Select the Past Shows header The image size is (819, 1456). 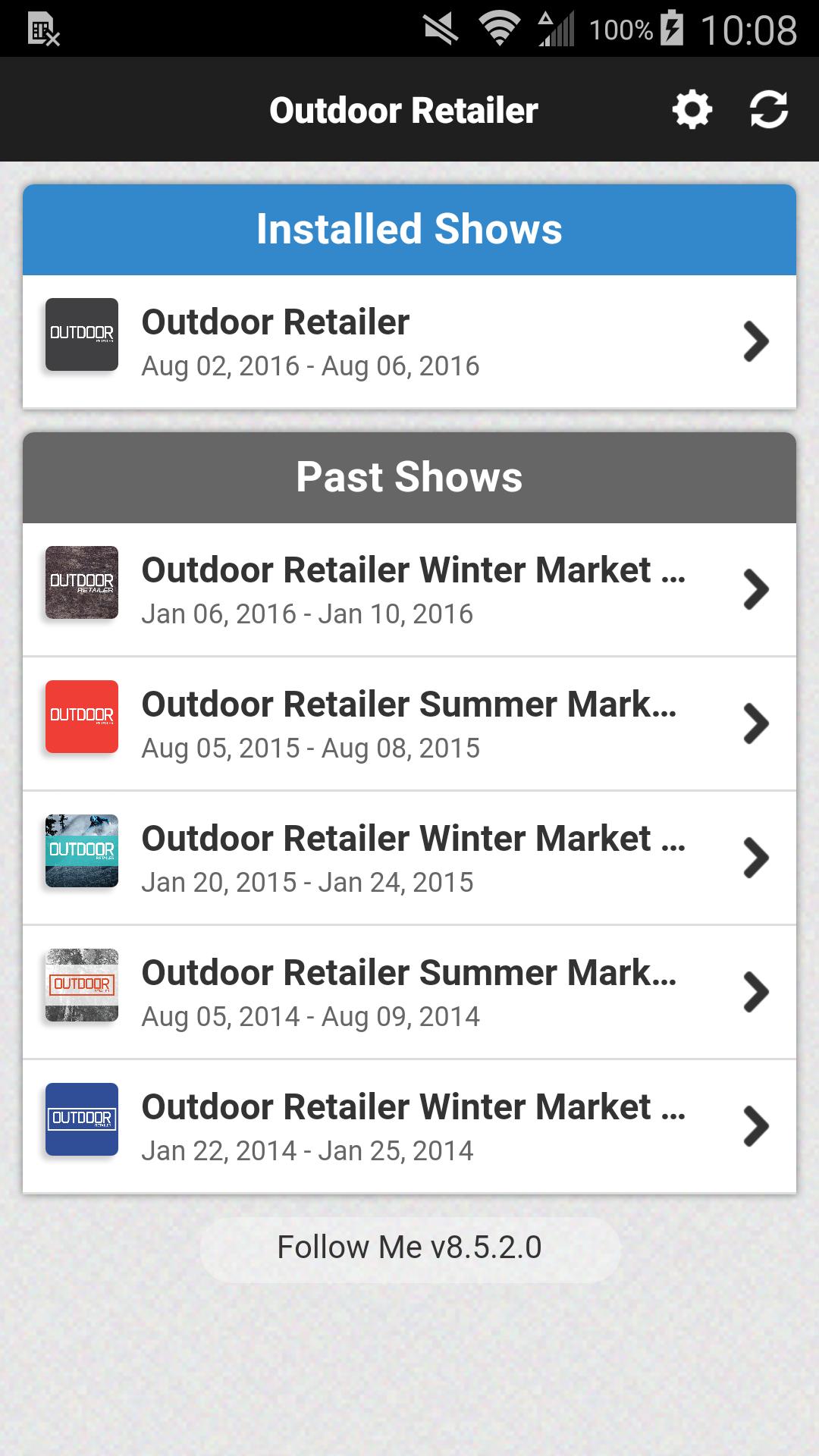pos(409,475)
